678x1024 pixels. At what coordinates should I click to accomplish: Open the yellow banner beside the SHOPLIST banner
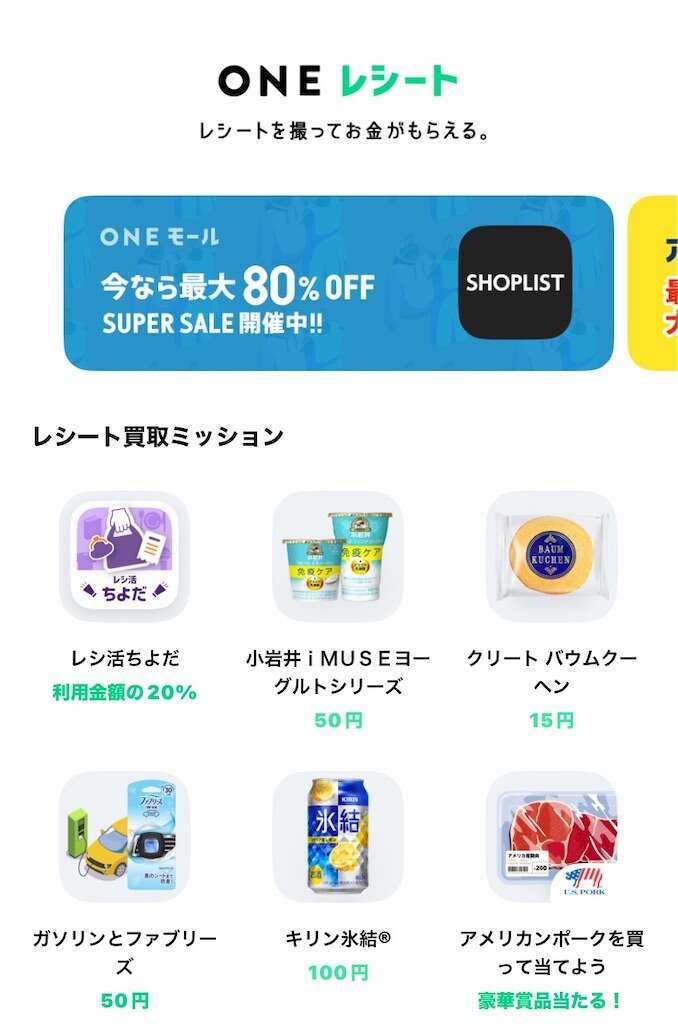[x=654, y=283]
